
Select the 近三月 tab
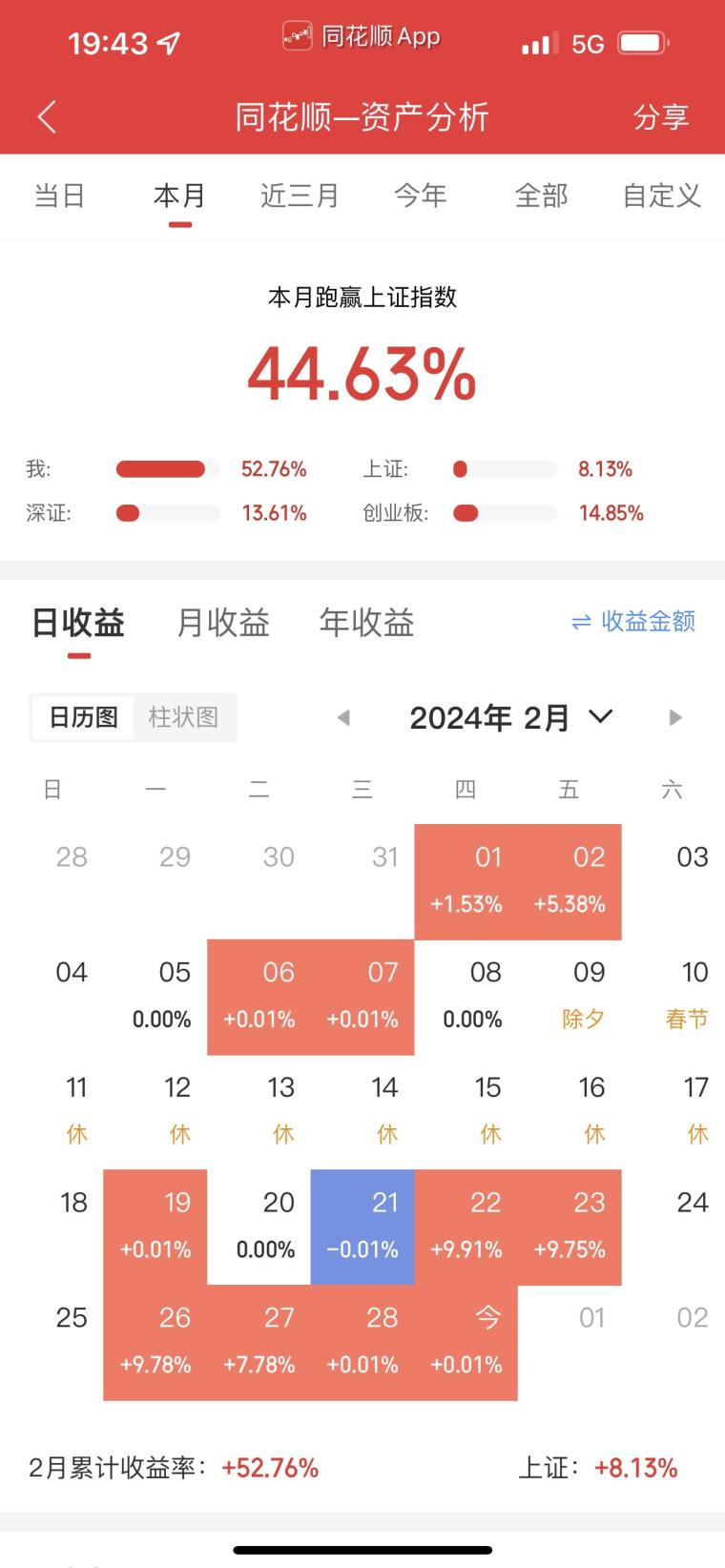300,196
